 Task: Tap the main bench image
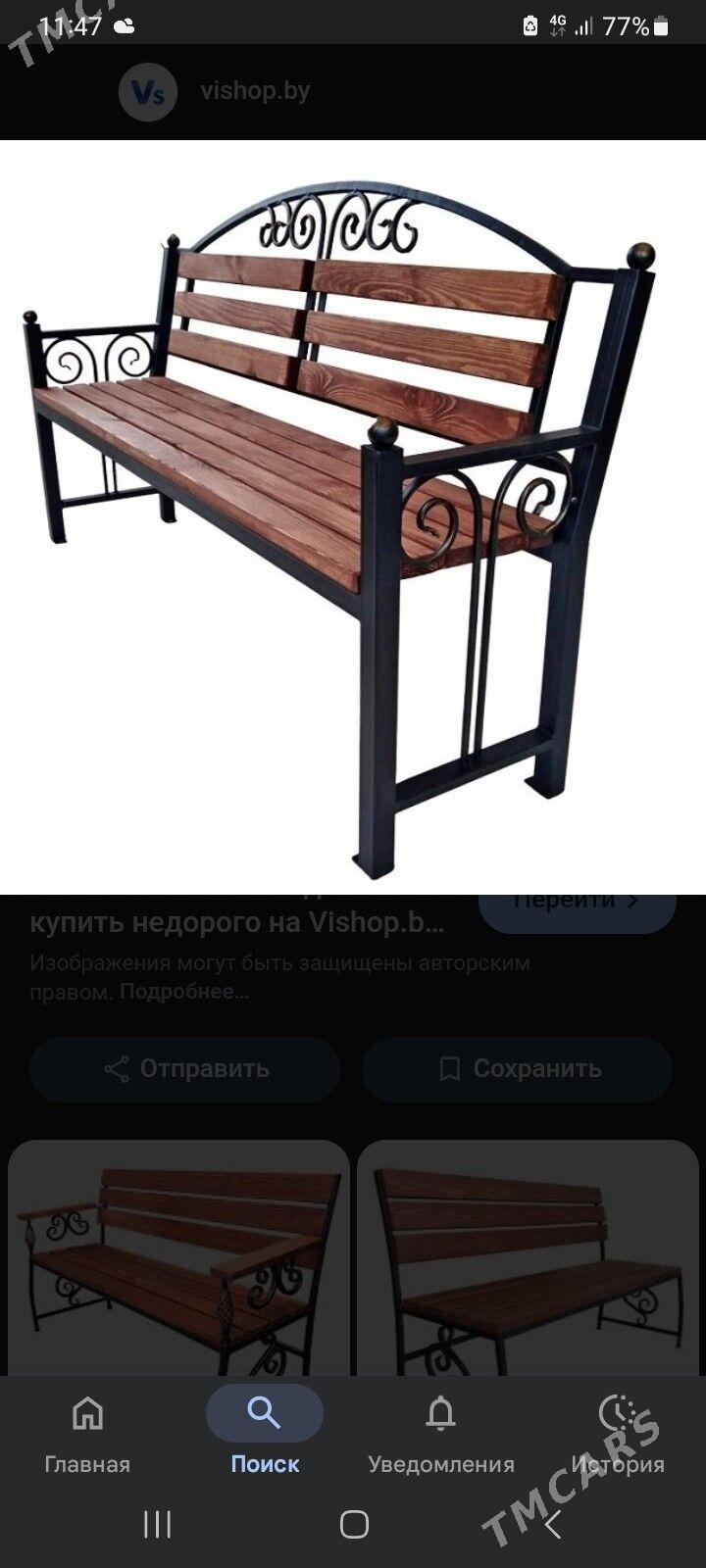click(x=353, y=516)
